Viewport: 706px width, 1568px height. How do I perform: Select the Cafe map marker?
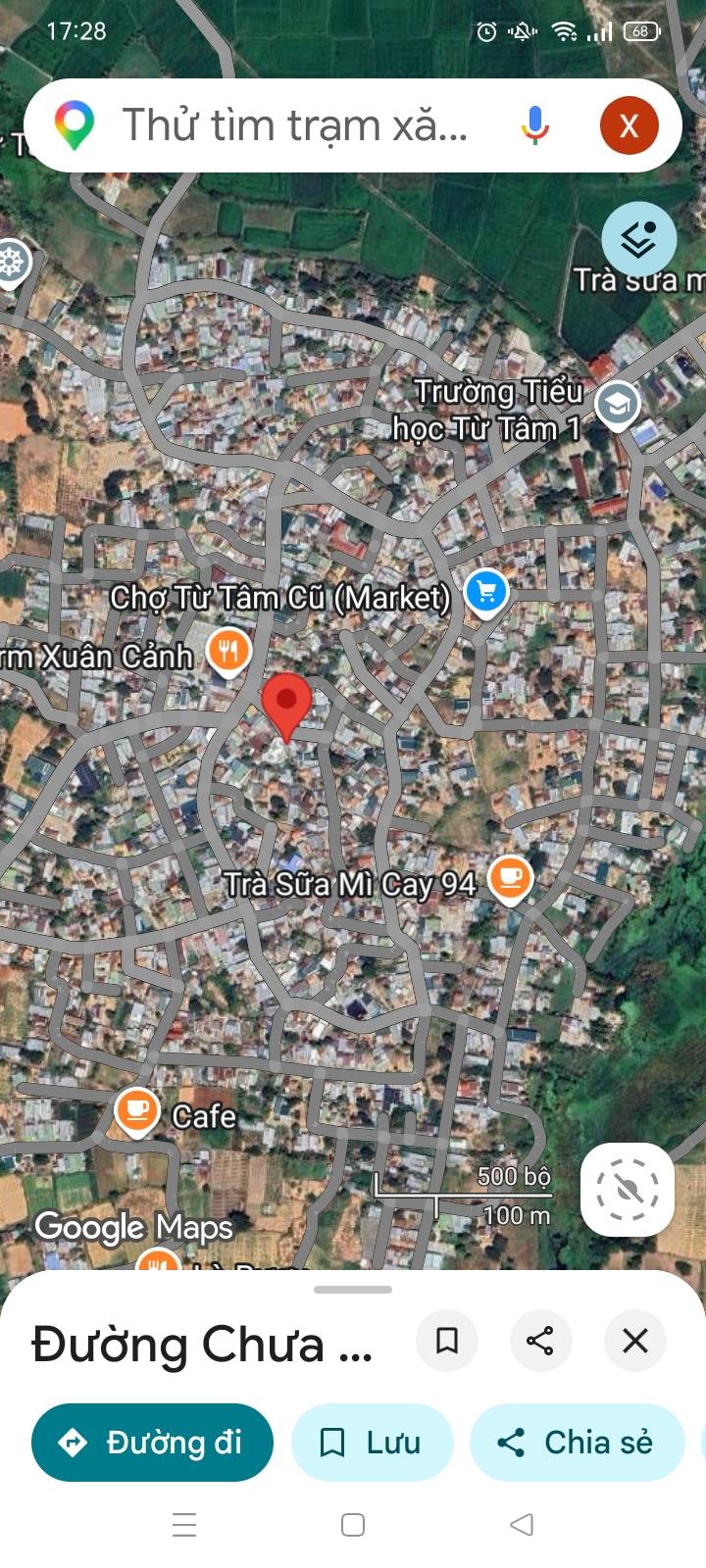137,1112
